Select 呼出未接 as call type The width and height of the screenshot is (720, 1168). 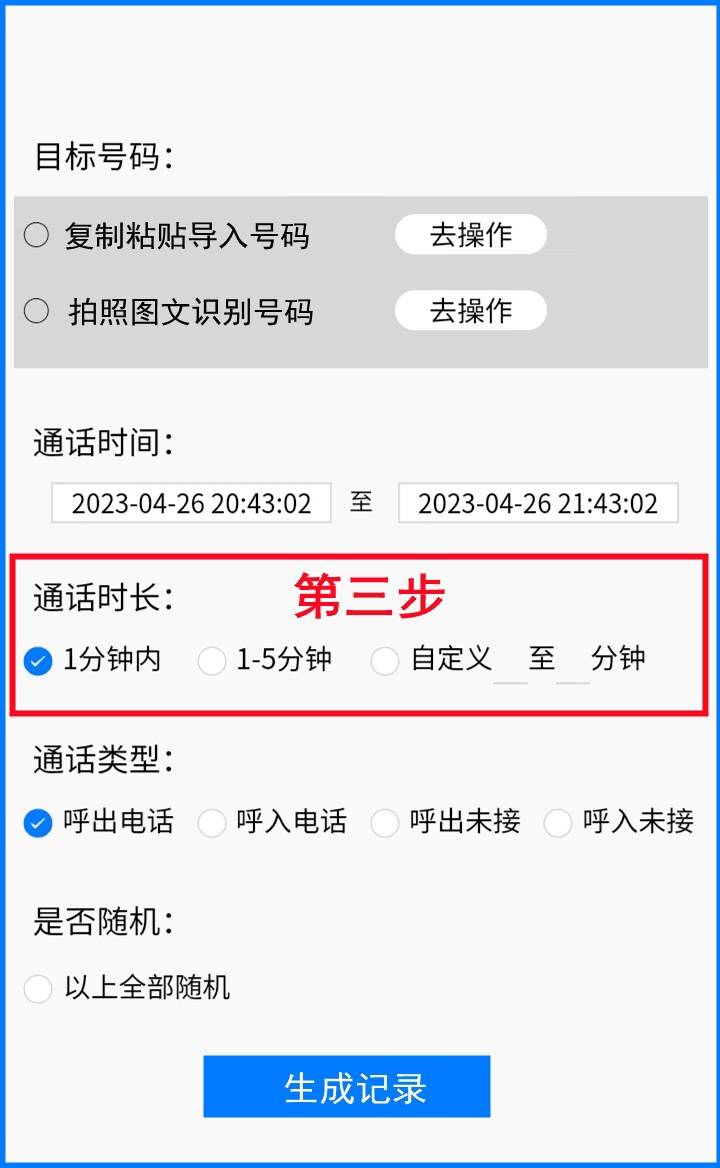385,824
